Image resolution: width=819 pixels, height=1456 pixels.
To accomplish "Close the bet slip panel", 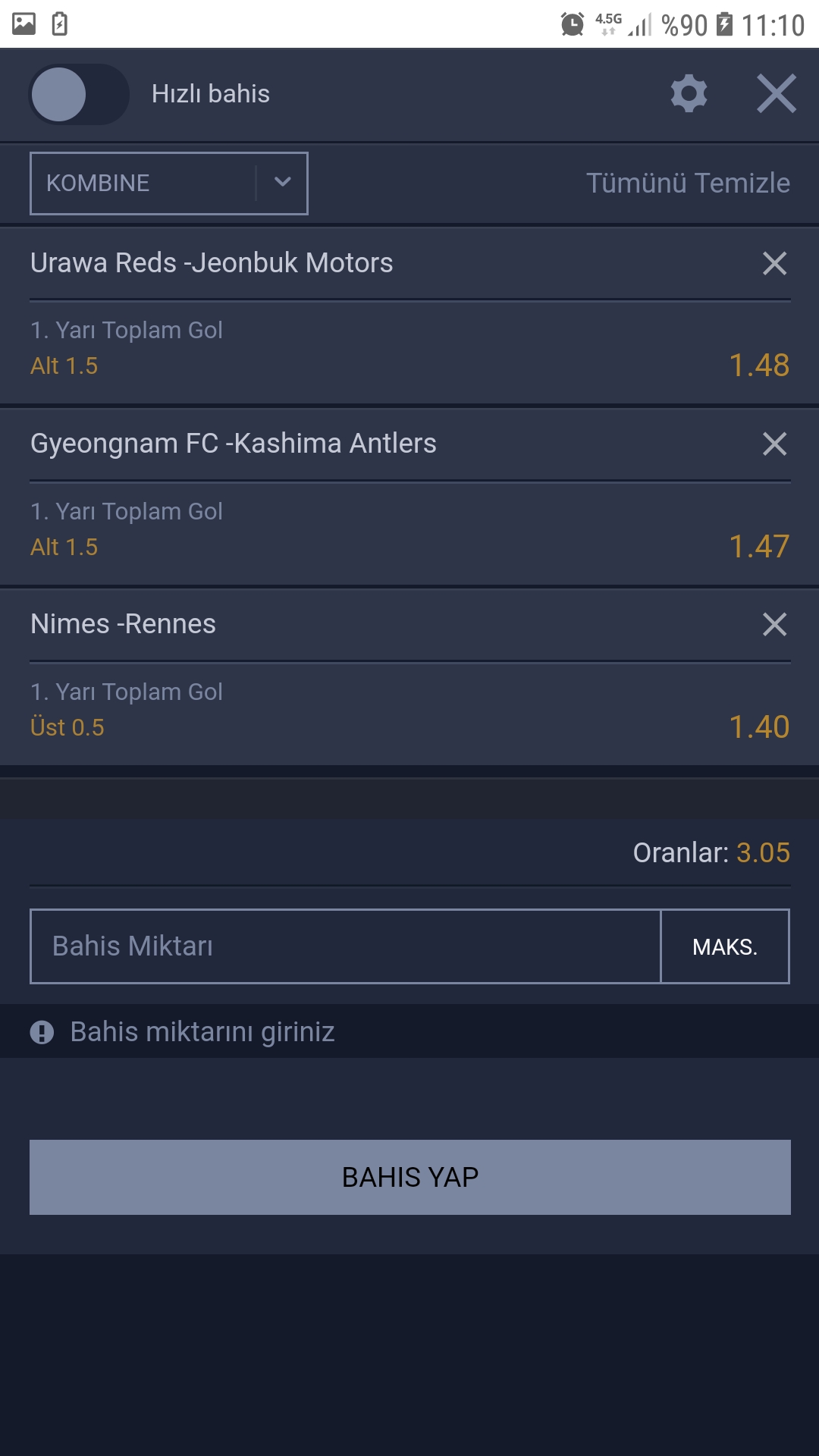I will pos(777,94).
